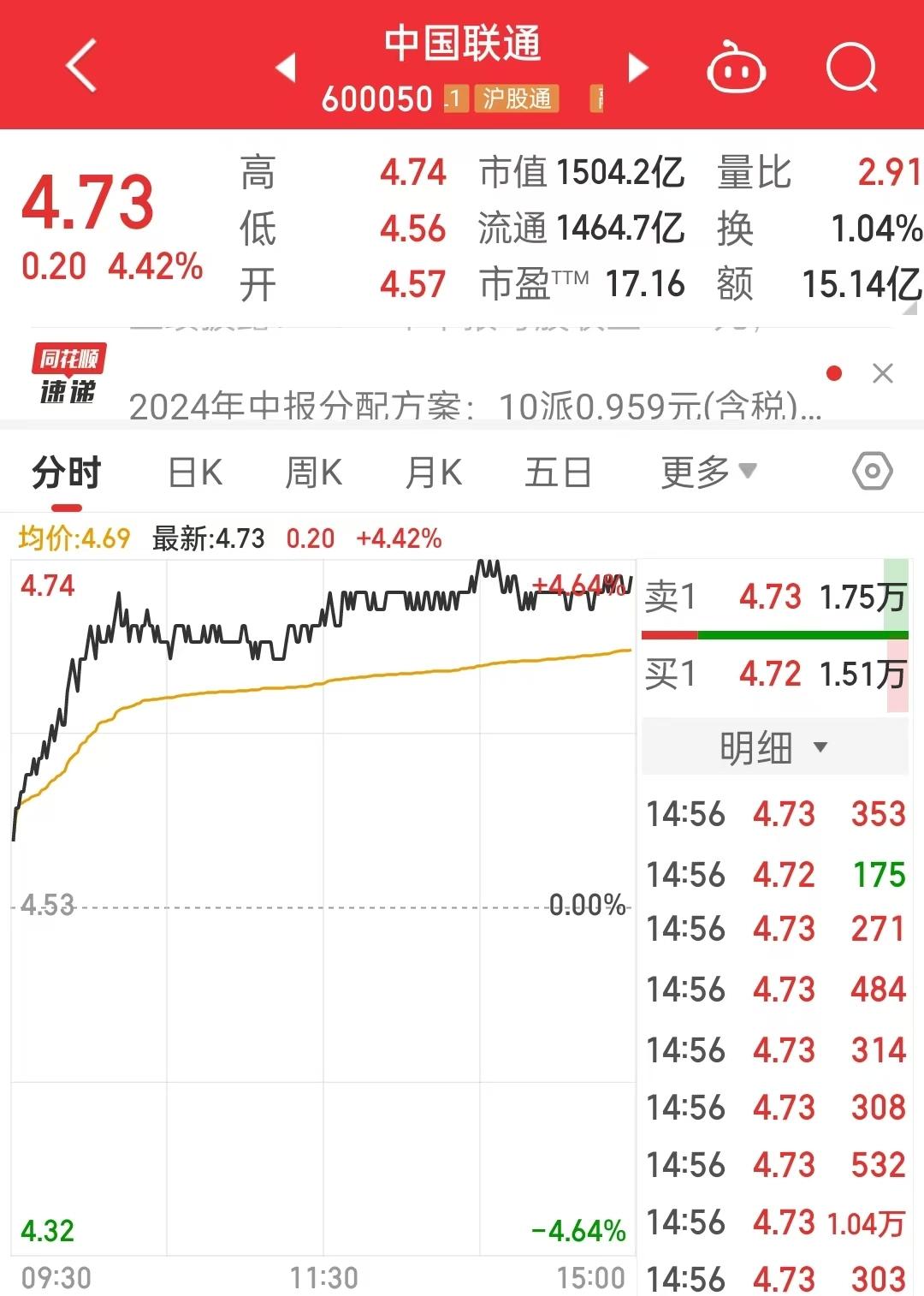Switch to the 月K chart
924x1296 pixels.
[434, 473]
